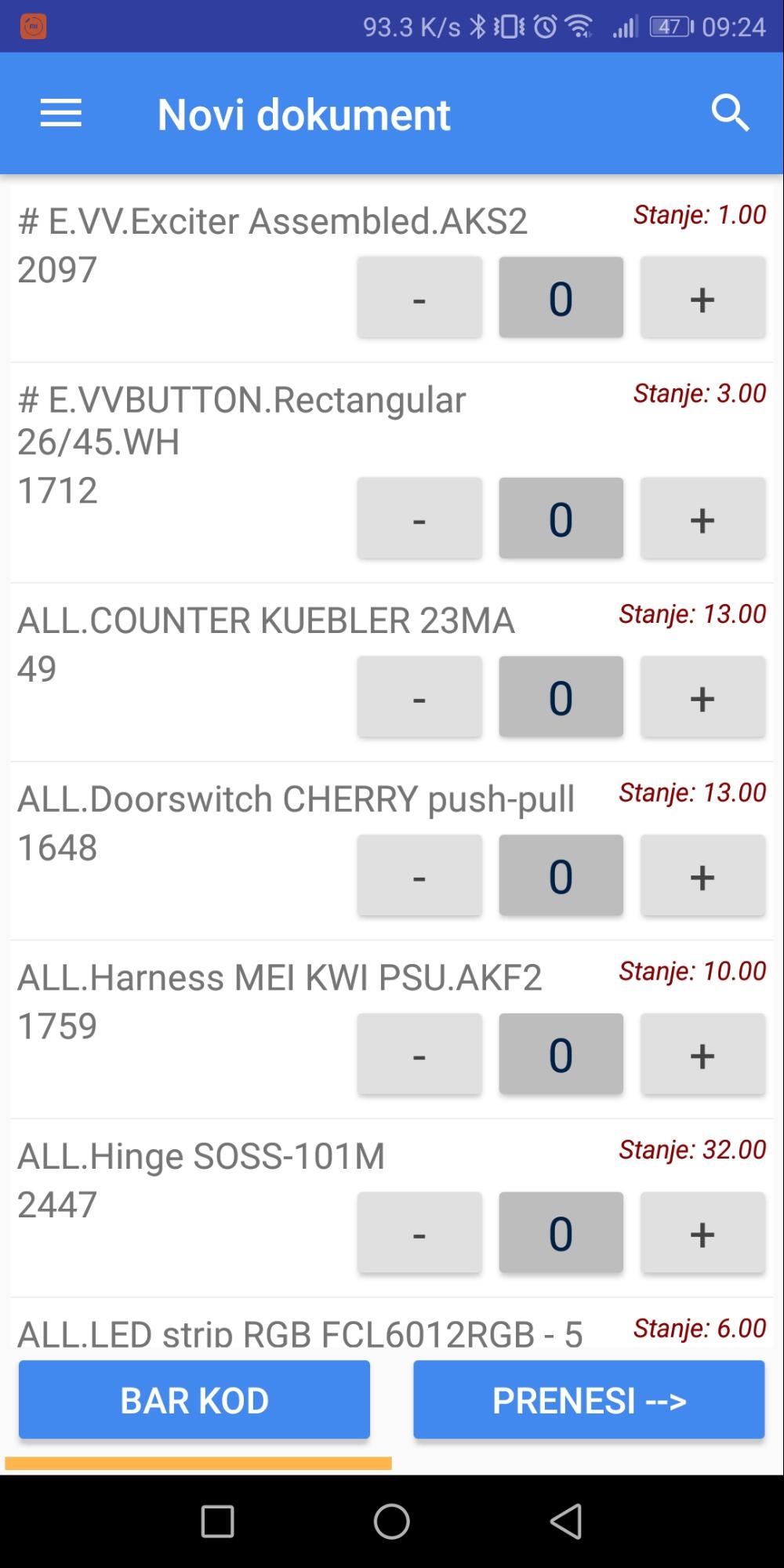Viewport: 784px width, 1568px height.
Task: Open the BAR KOD scanner
Action: [194, 1400]
